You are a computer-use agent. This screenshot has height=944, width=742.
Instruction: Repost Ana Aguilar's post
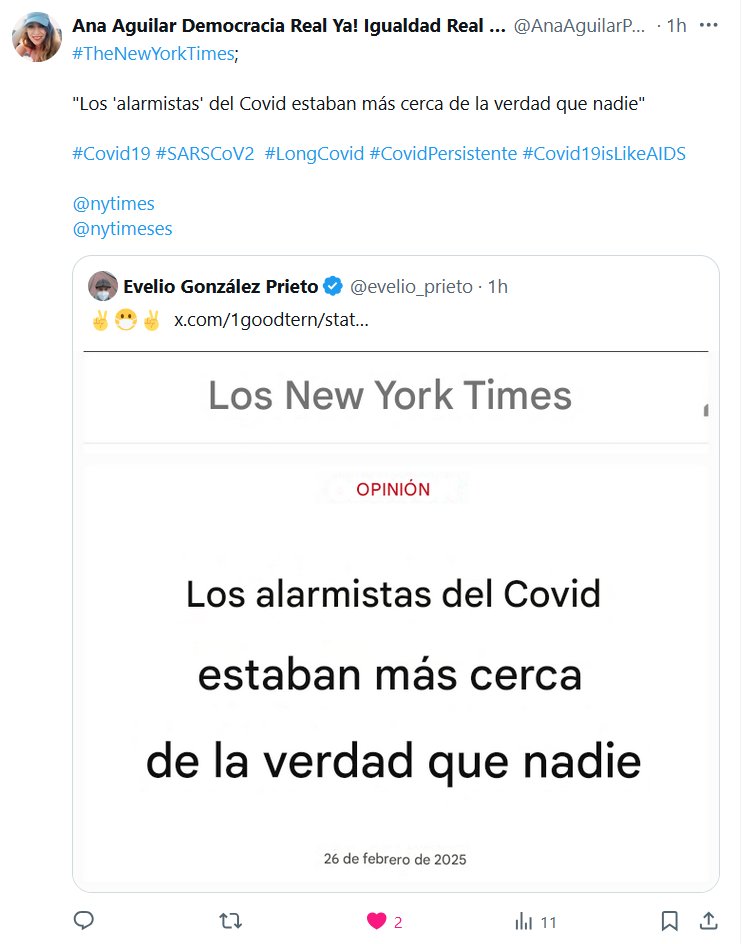tap(230, 921)
